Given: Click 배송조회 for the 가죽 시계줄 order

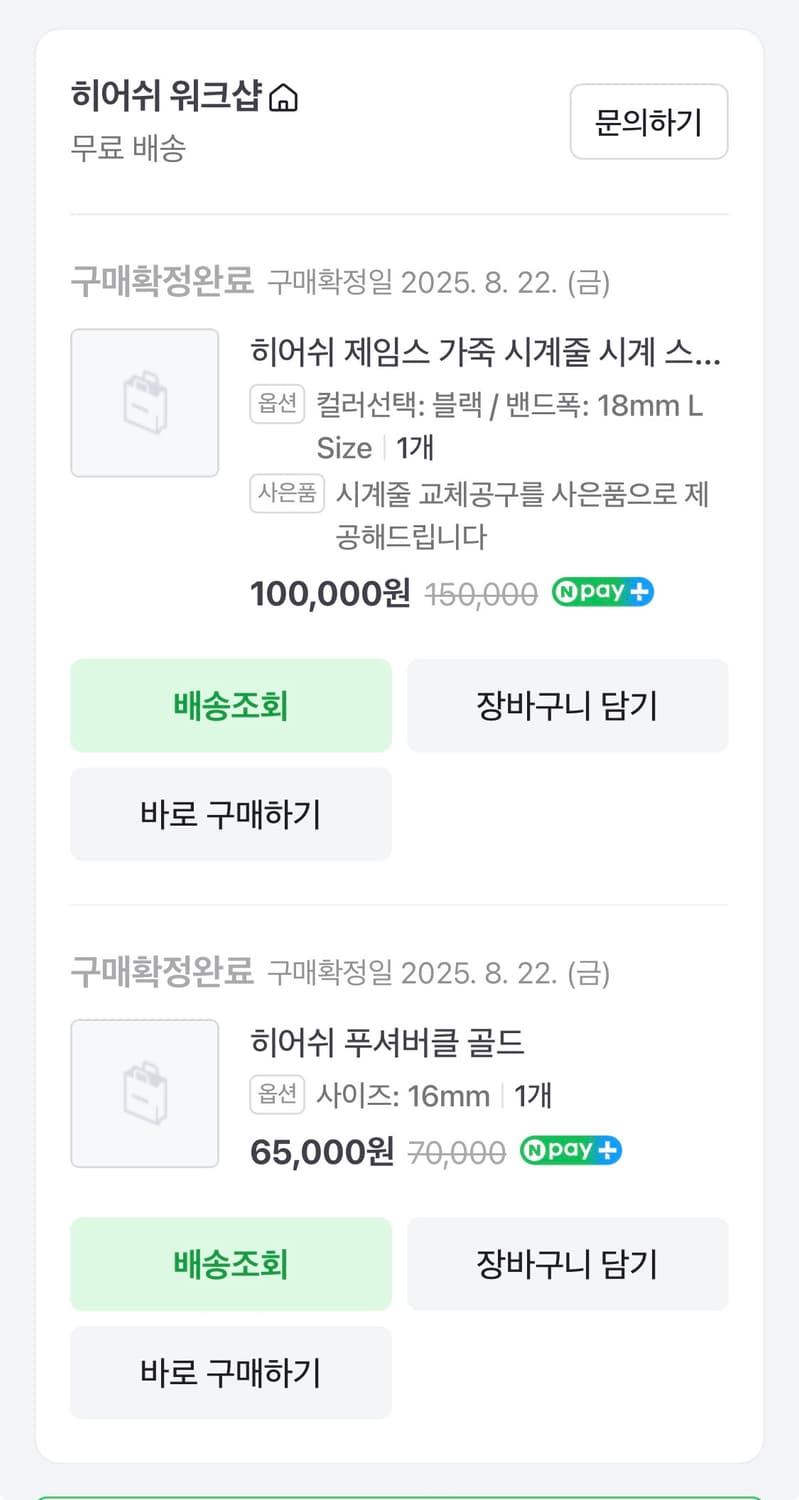Looking at the screenshot, I should pos(230,705).
